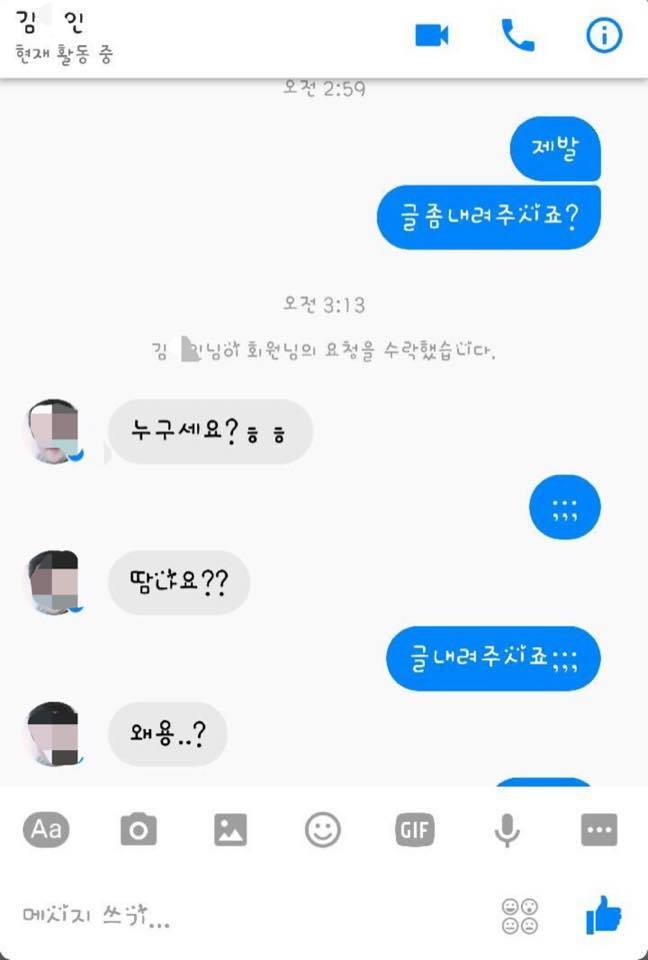Open the emoji faces grid in message field
This screenshot has height=960, width=648.
(520, 915)
